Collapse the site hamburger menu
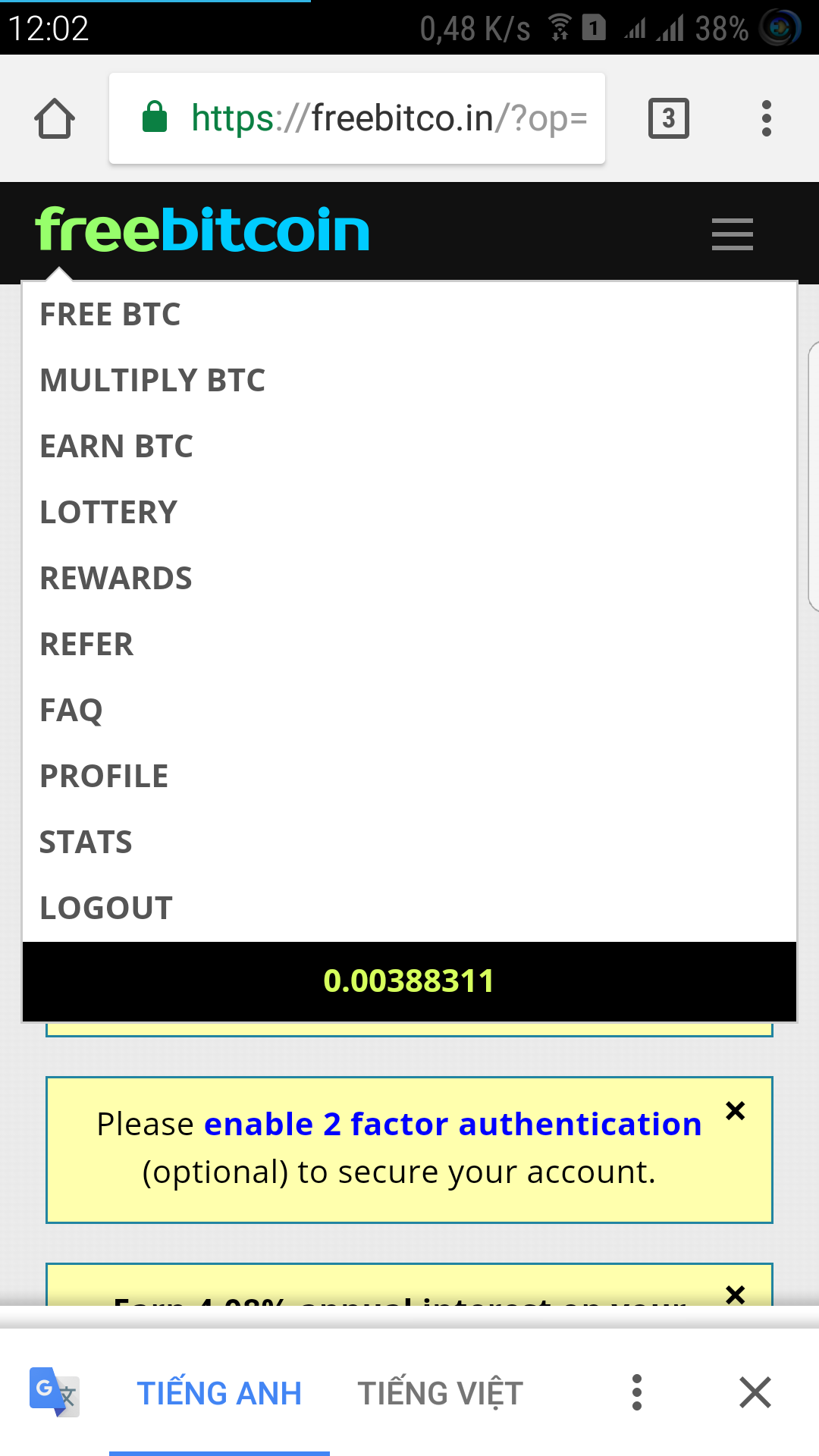This screenshot has width=819, height=1456. pyautogui.click(x=732, y=234)
